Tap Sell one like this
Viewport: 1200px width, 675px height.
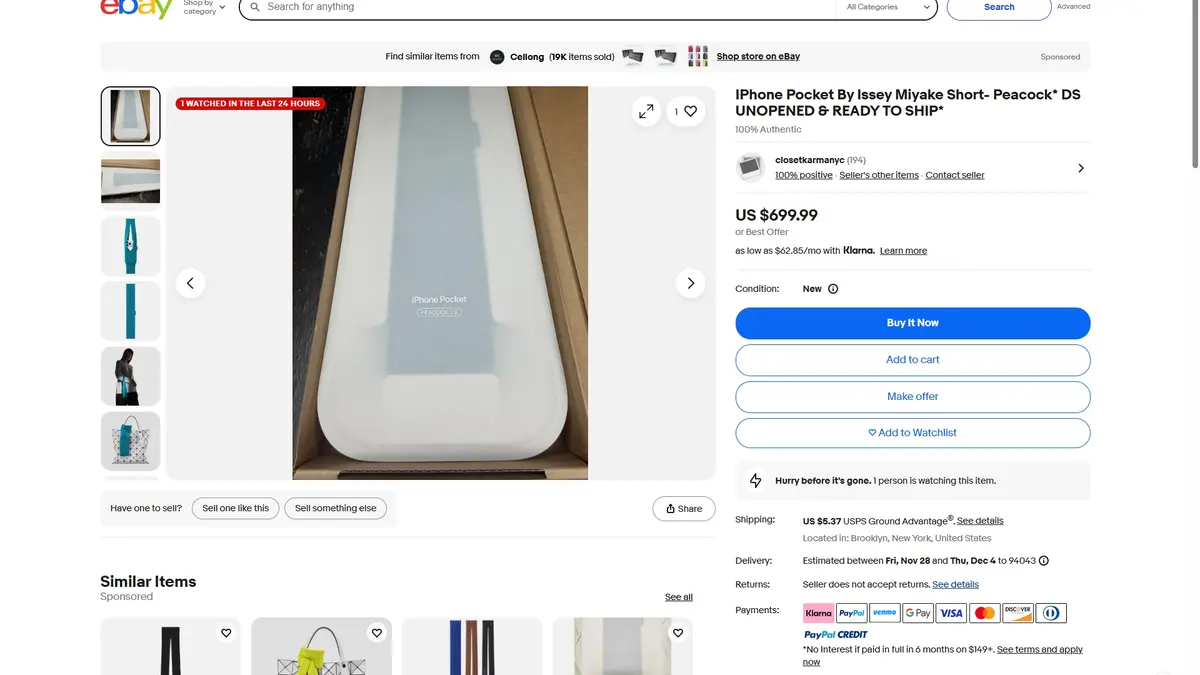pyautogui.click(x=235, y=508)
